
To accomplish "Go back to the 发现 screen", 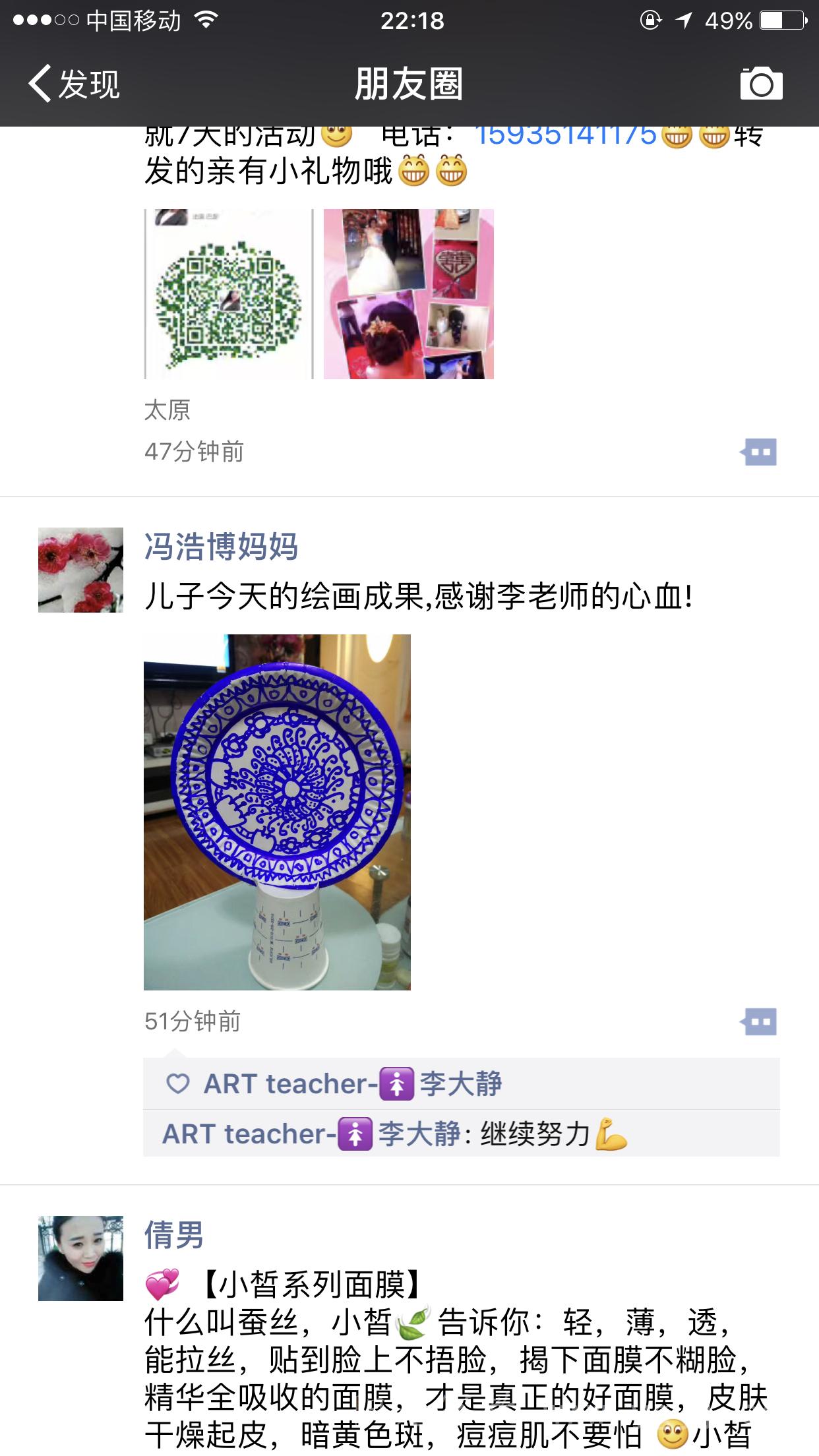I will click(74, 84).
